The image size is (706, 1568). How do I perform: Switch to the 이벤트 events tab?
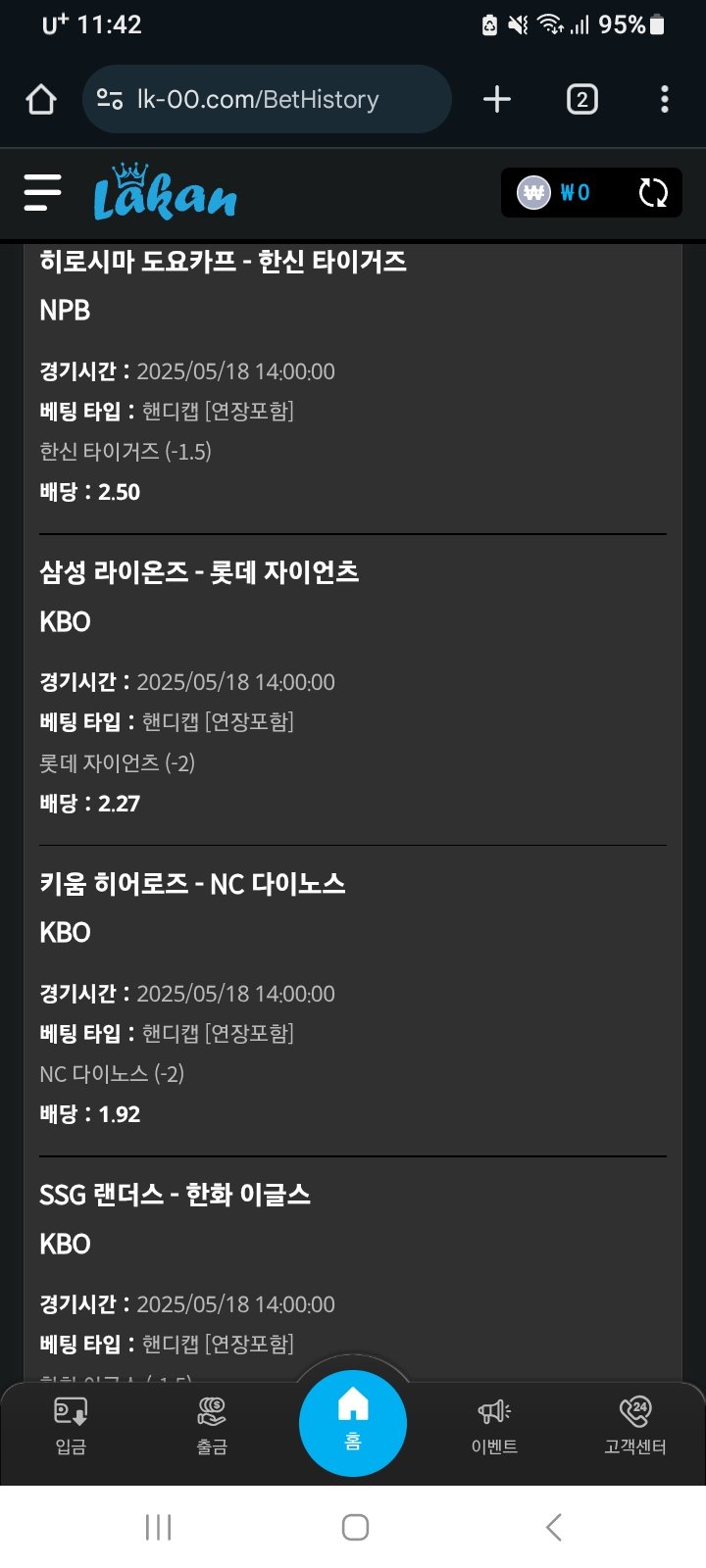pos(494,1424)
